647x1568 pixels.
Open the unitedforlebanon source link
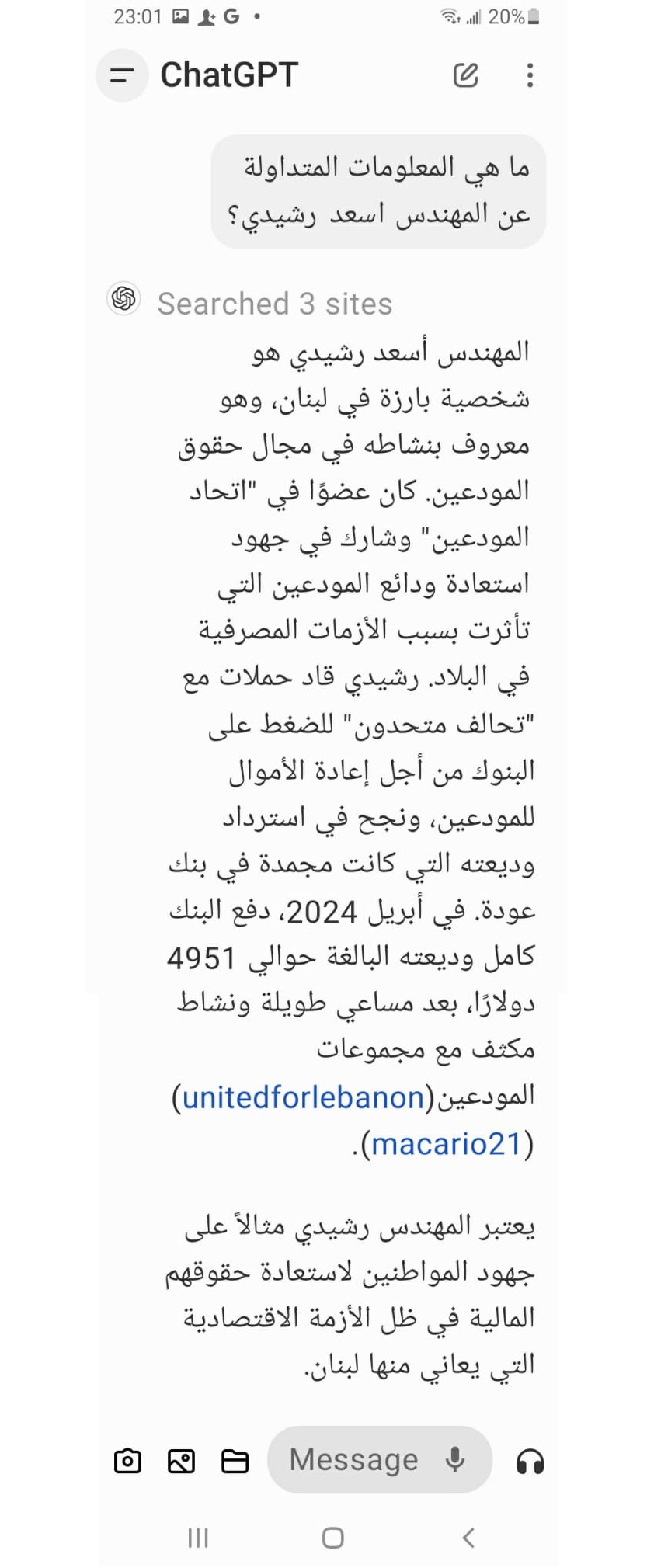coord(303,1097)
